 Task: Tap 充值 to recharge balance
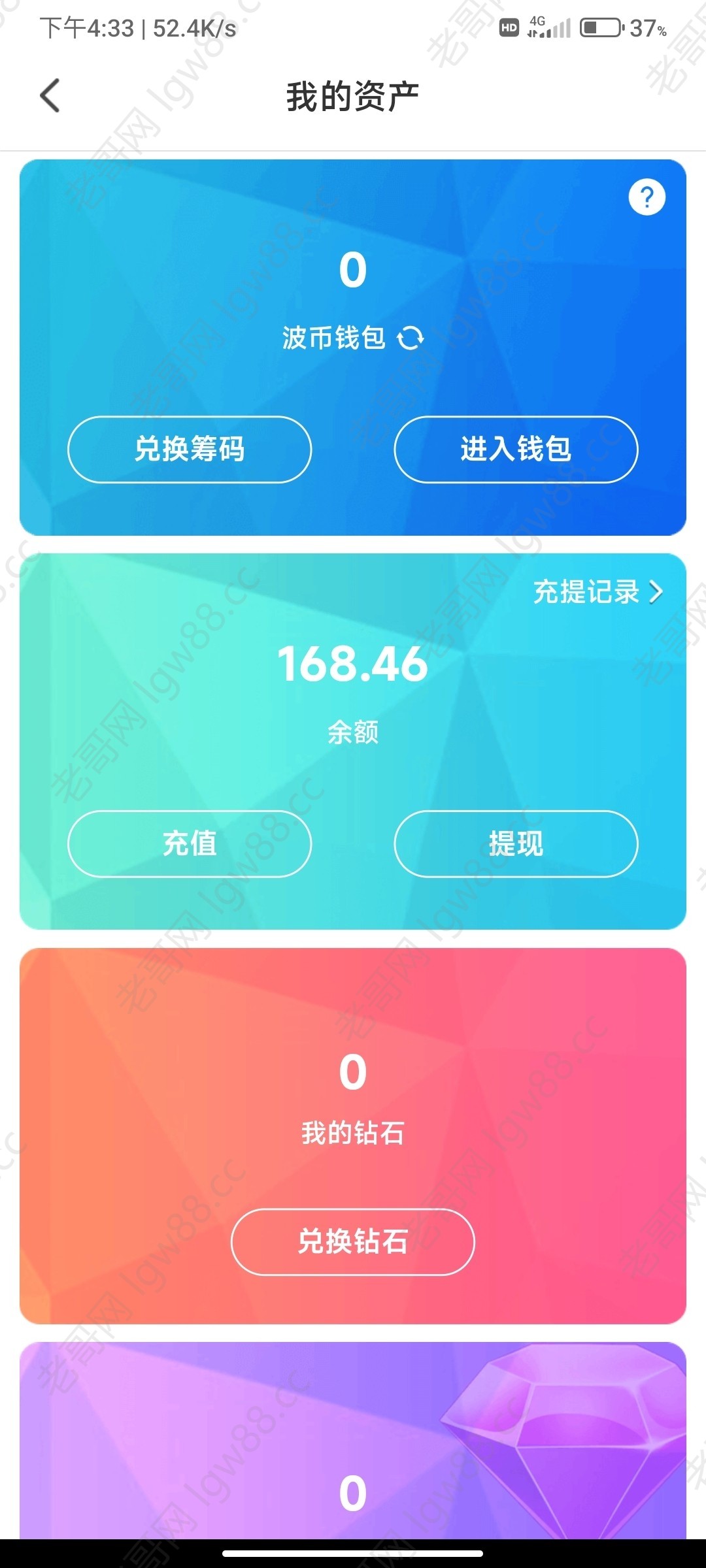(x=190, y=843)
